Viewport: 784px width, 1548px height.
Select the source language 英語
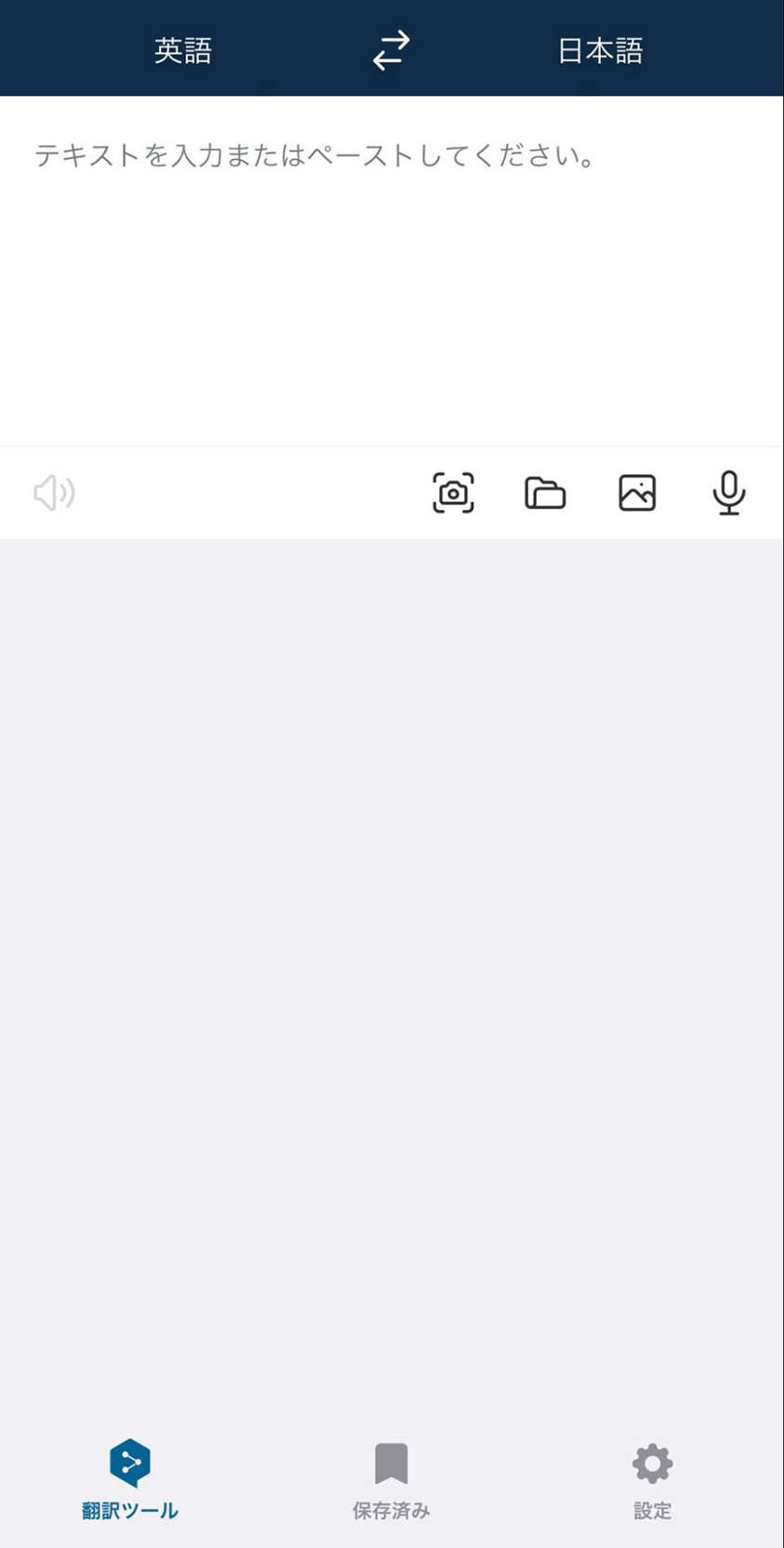click(x=183, y=50)
